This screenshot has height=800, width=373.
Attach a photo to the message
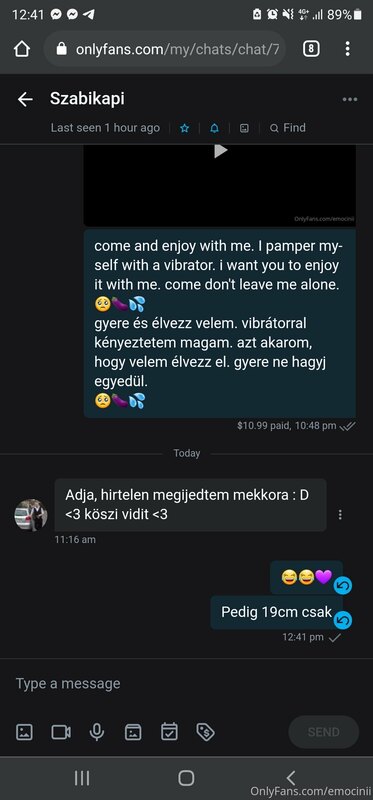(24, 733)
